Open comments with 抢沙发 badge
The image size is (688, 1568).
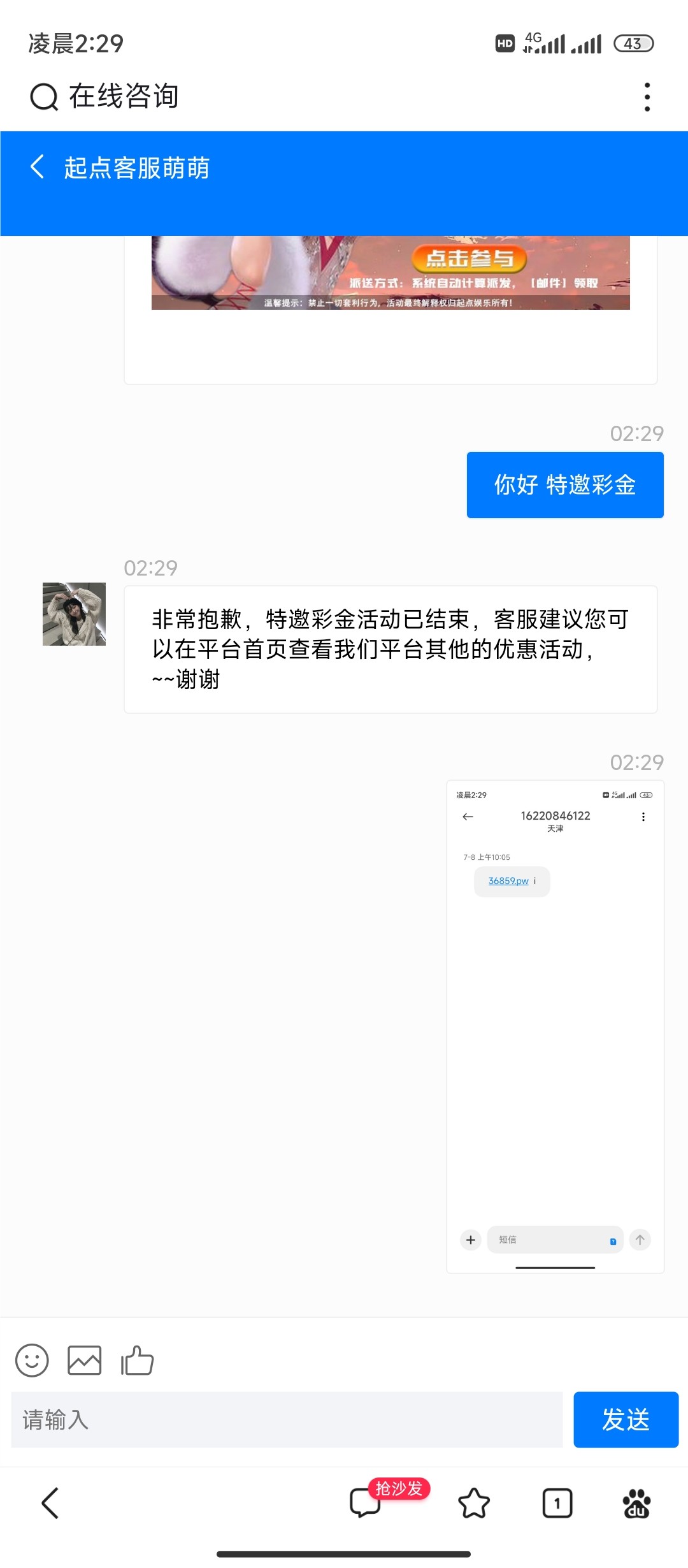click(366, 1503)
